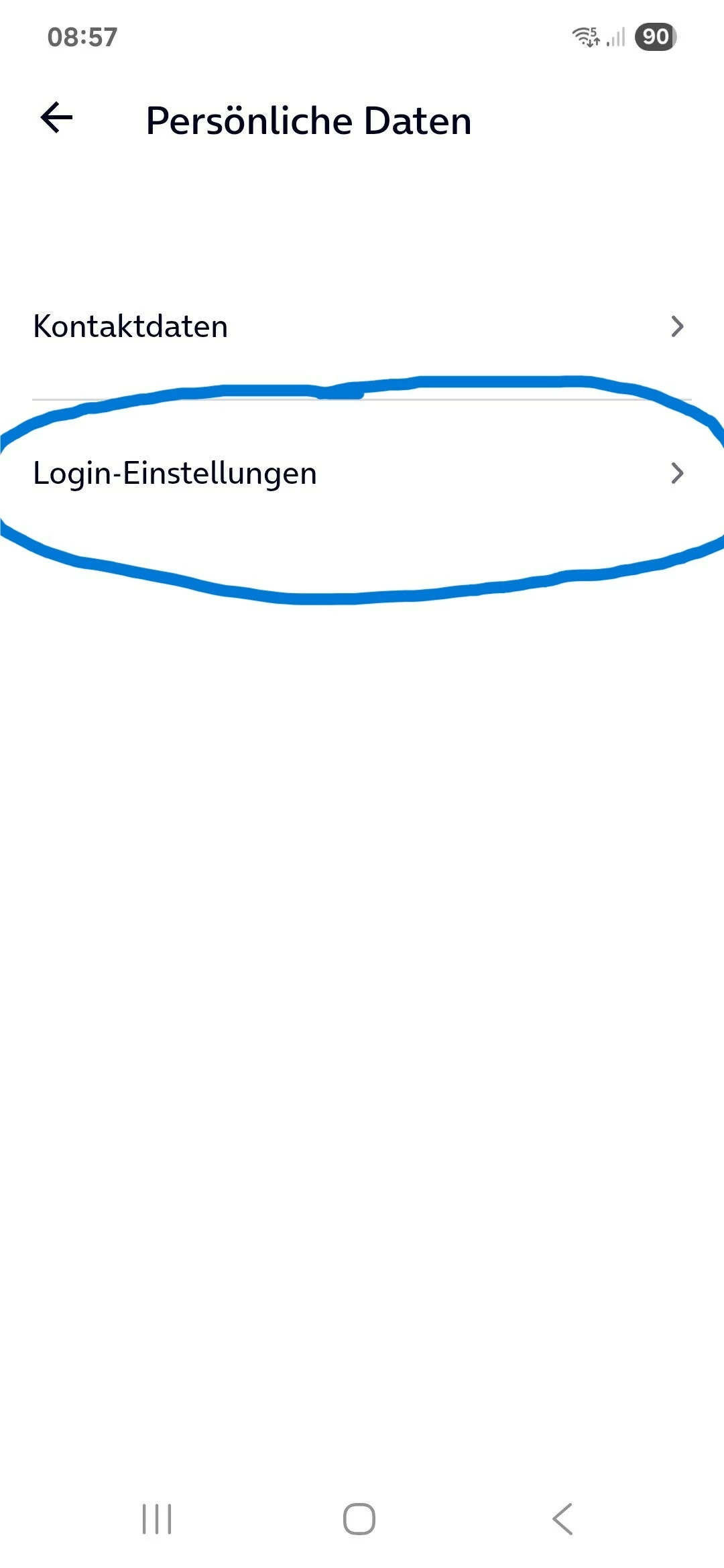Tap the system home button
The width and height of the screenshot is (724, 1568).
[x=359, y=1518]
